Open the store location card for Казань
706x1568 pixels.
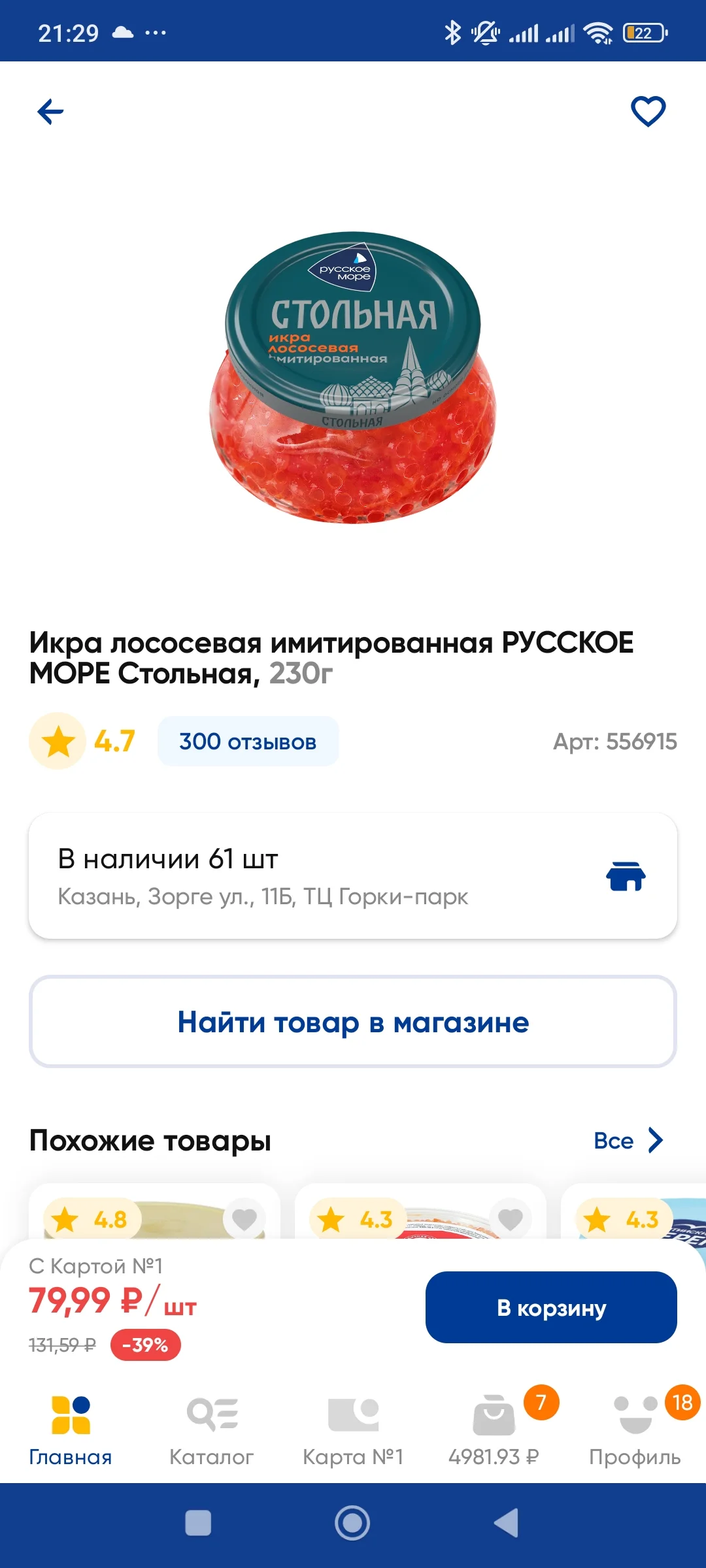tap(353, 874)
